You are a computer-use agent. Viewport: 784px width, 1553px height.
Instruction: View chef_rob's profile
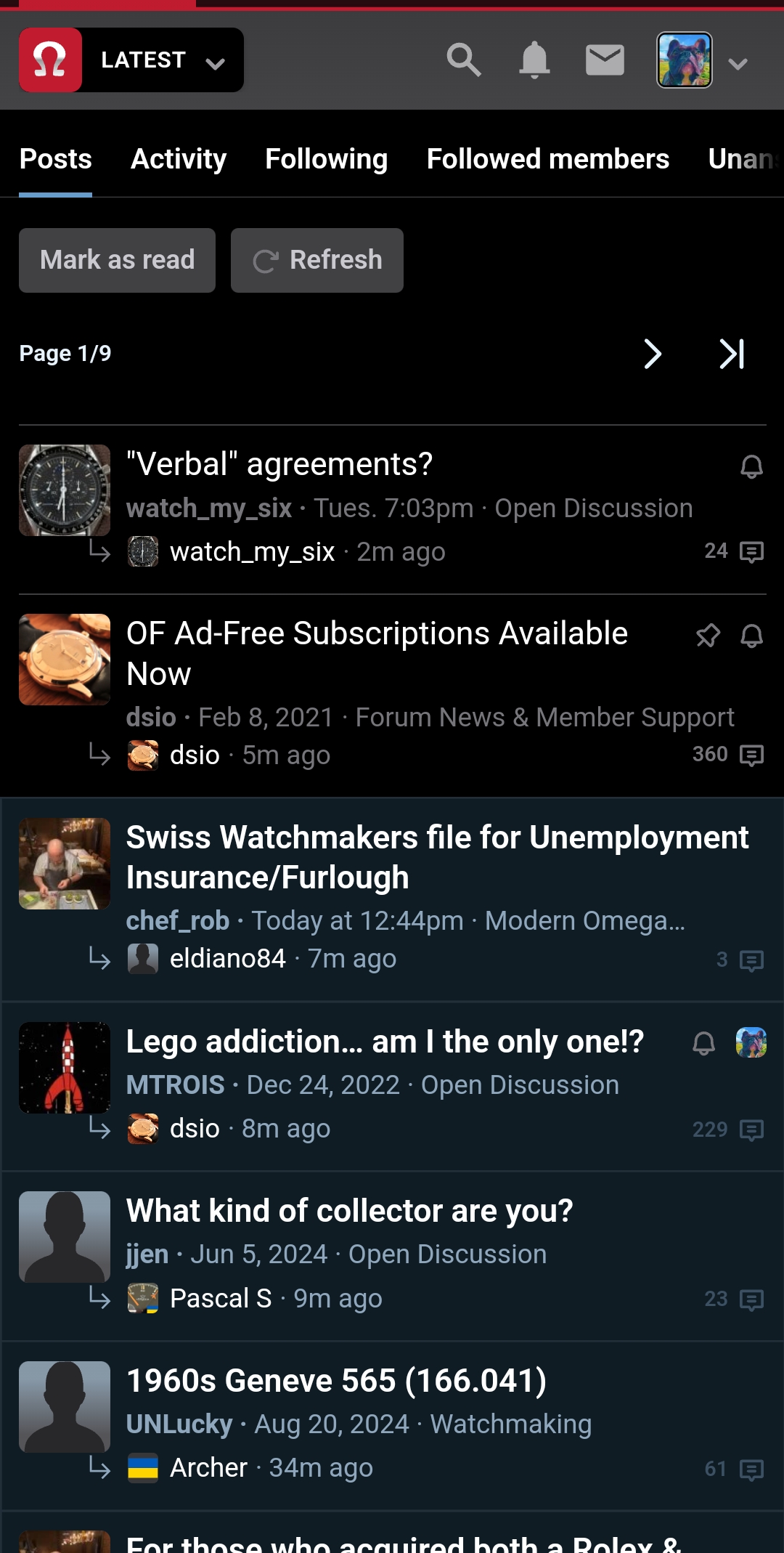click(x=178, y=920)
